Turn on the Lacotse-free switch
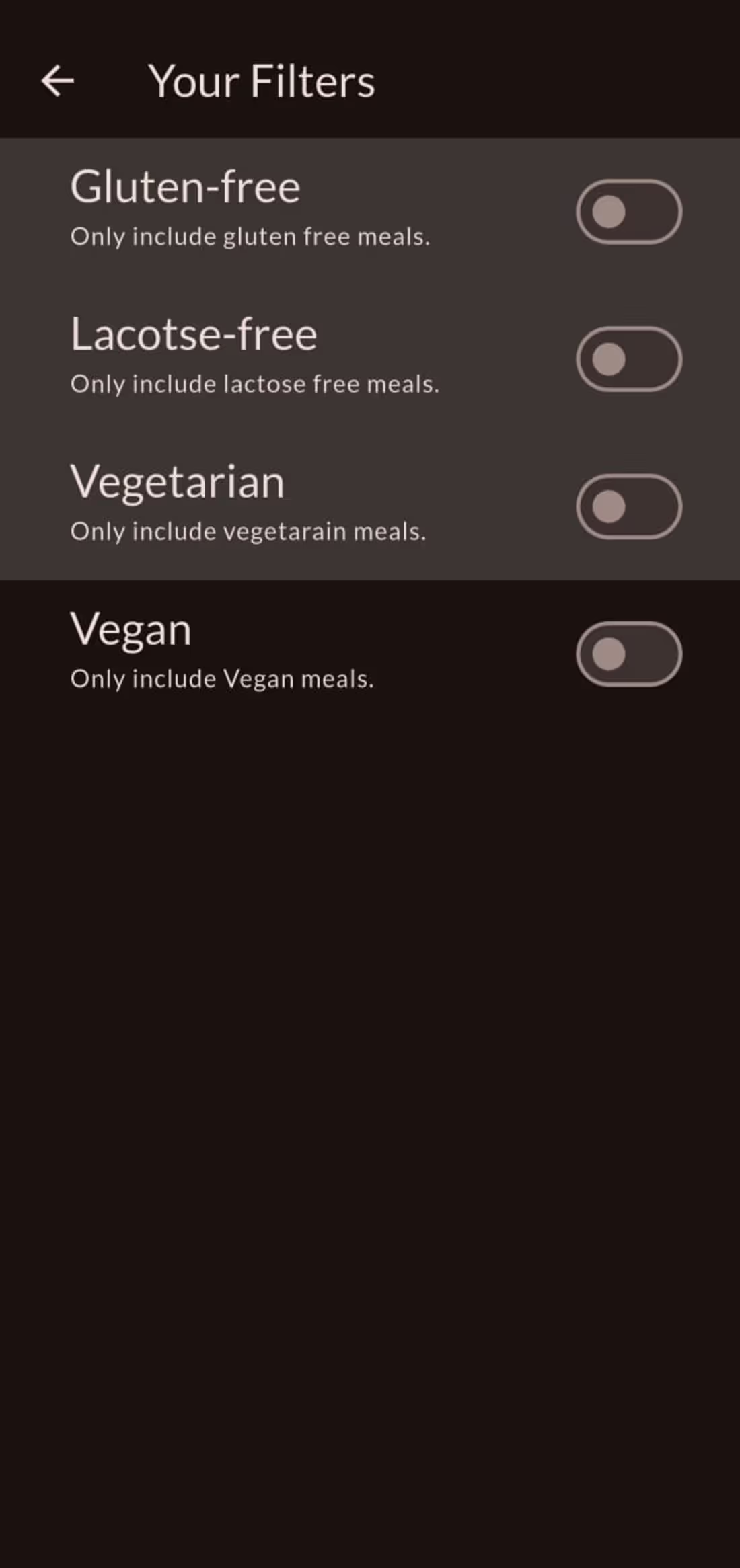 pos(628,358)
